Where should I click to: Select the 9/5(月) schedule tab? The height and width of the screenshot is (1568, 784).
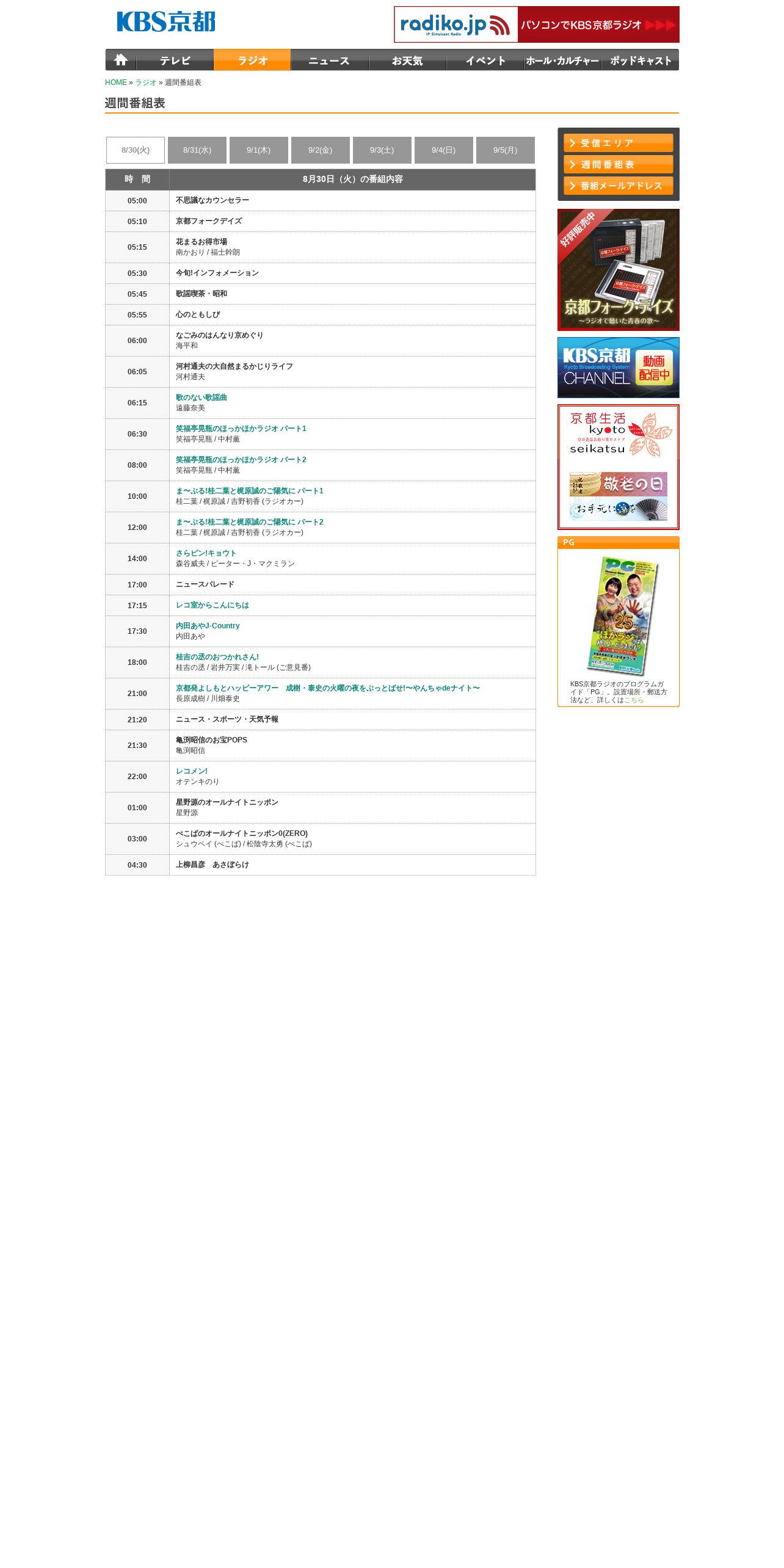[x=506, y=150]
